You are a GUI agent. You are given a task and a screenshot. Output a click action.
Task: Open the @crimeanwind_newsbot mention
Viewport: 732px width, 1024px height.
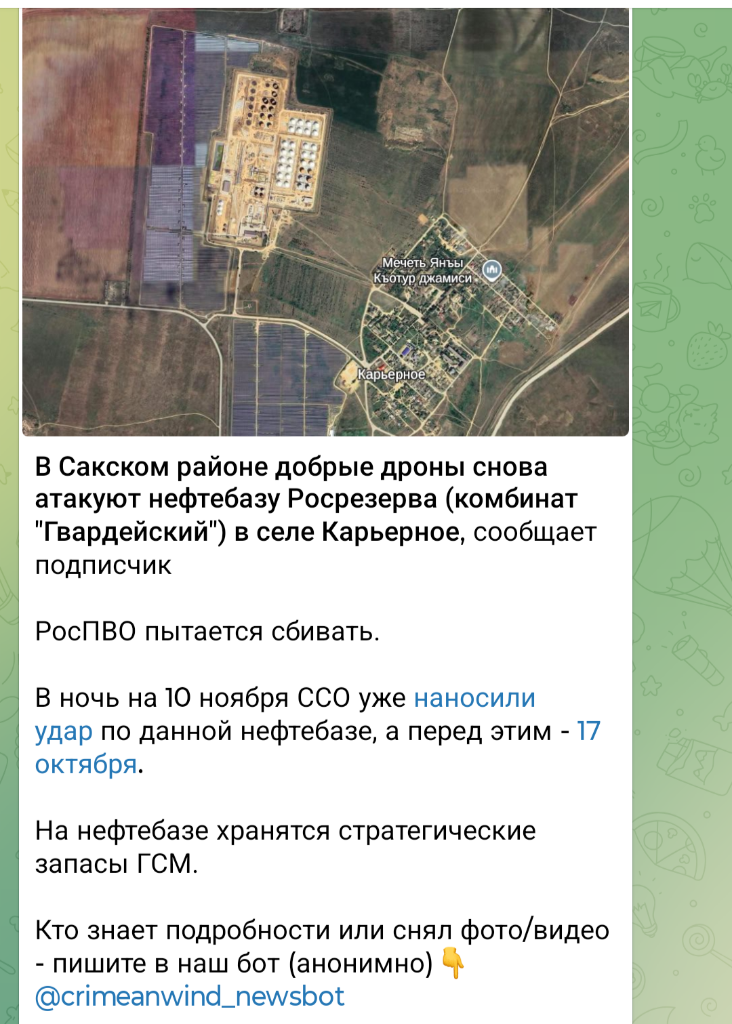coord(190,996)
